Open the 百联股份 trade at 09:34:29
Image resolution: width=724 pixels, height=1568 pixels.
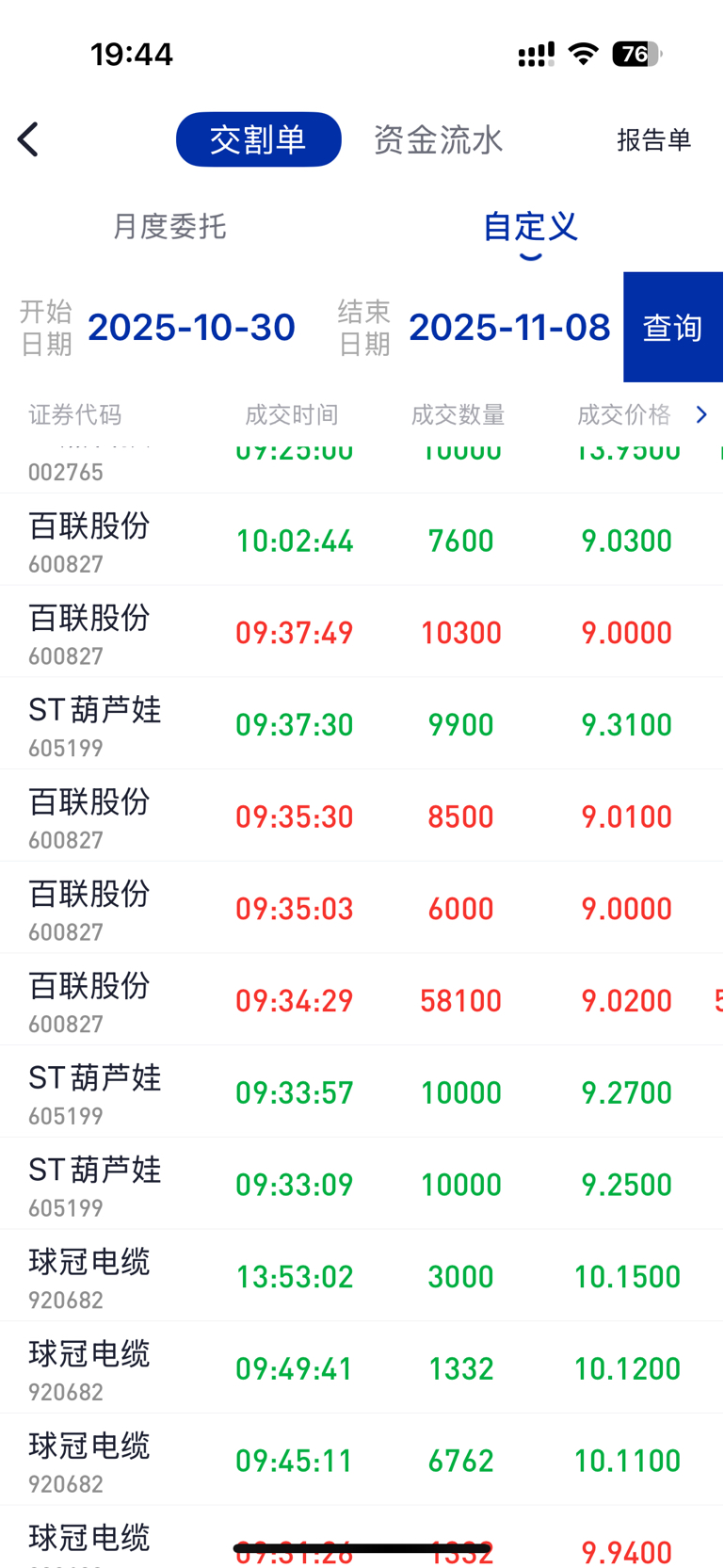coord(362,999)
